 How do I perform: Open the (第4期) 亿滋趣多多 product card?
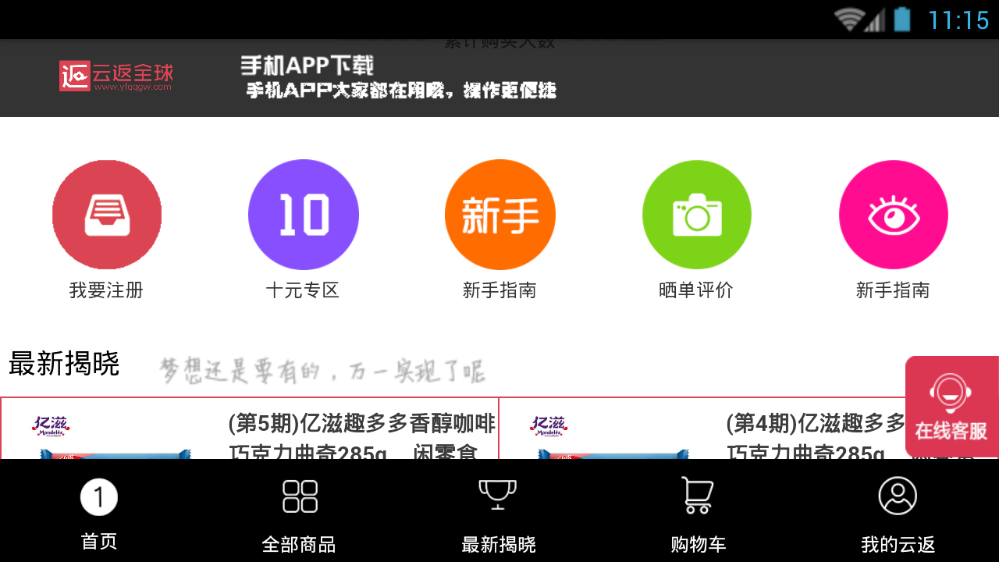[x=700, y=432]
